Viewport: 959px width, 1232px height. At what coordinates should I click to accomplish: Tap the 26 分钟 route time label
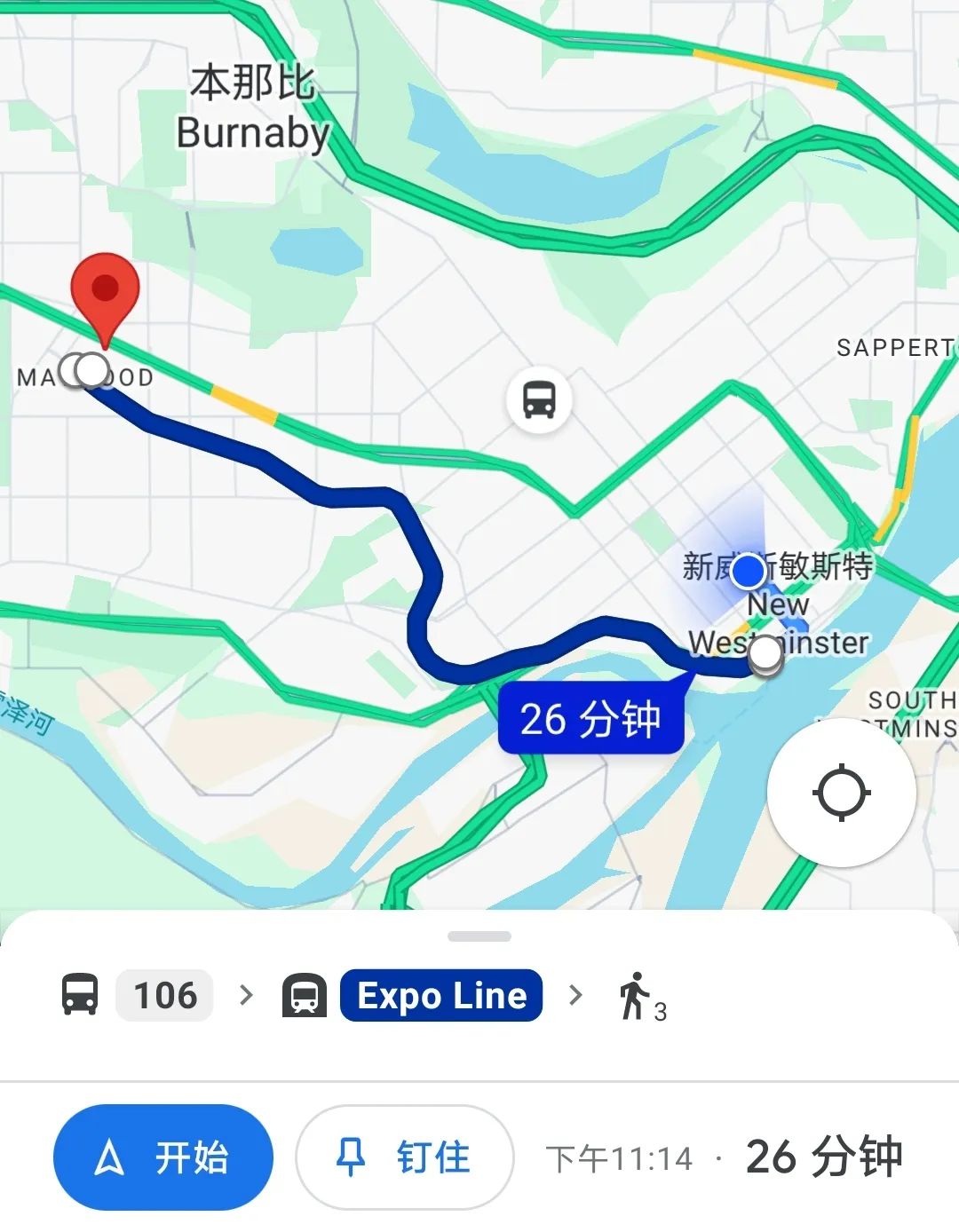tap(590, 719)
